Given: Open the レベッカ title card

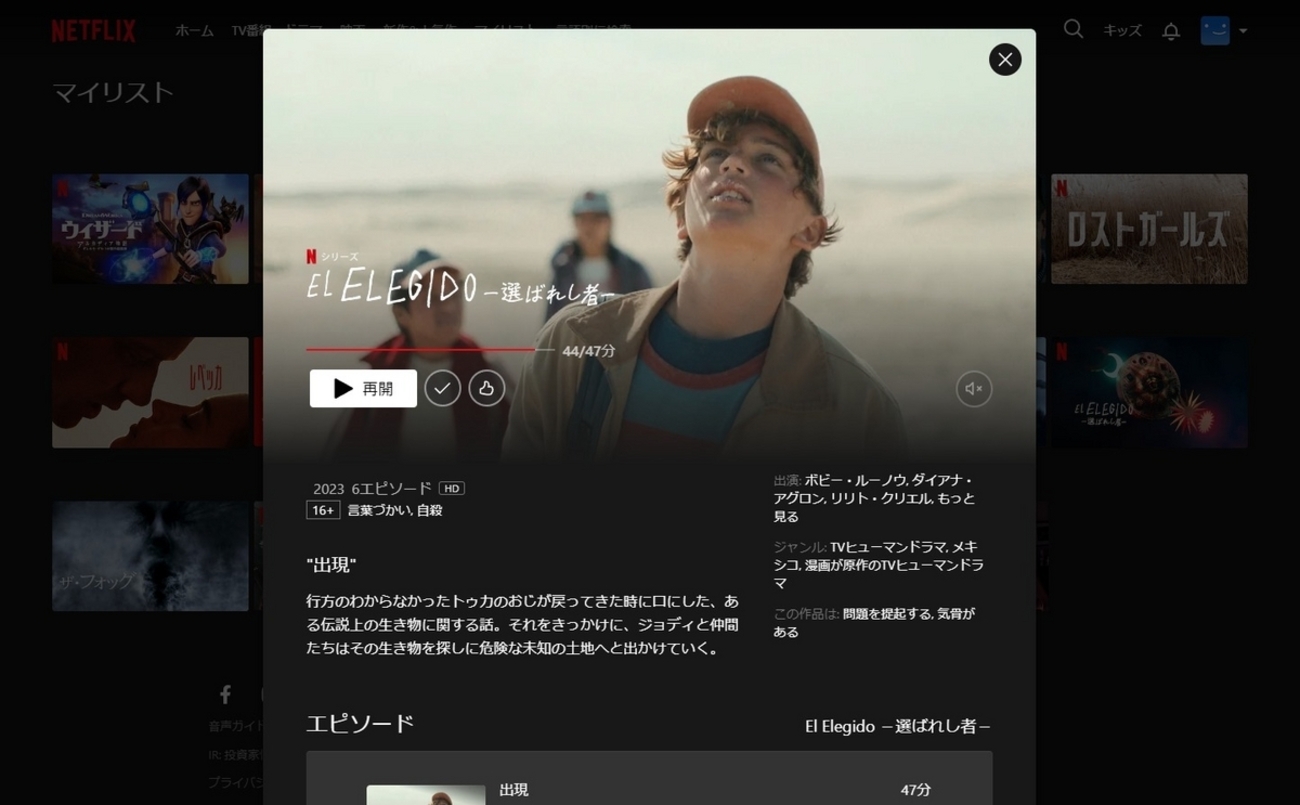Looking at the screenshot, I should point(150,392).
